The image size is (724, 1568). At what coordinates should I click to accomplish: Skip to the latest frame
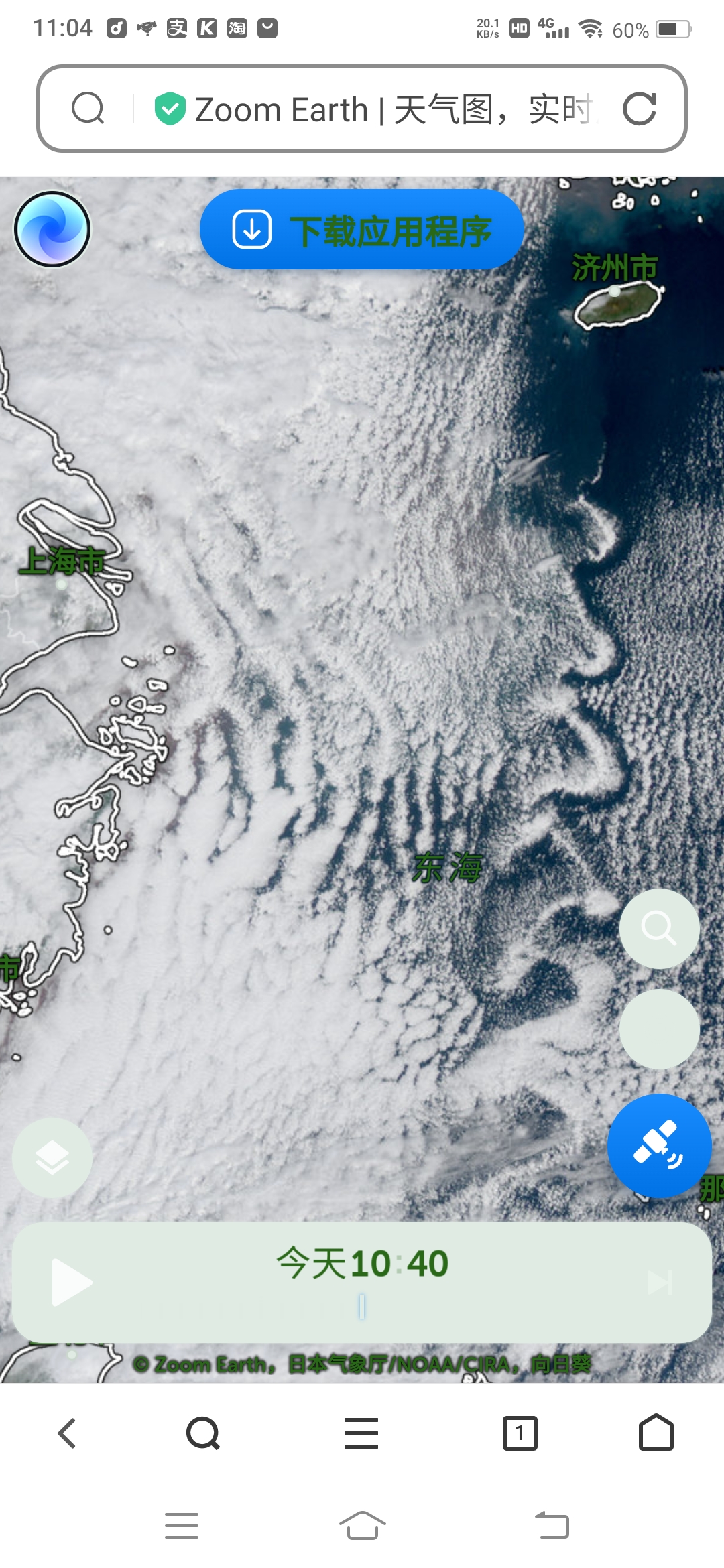(x=660, y=1283)
